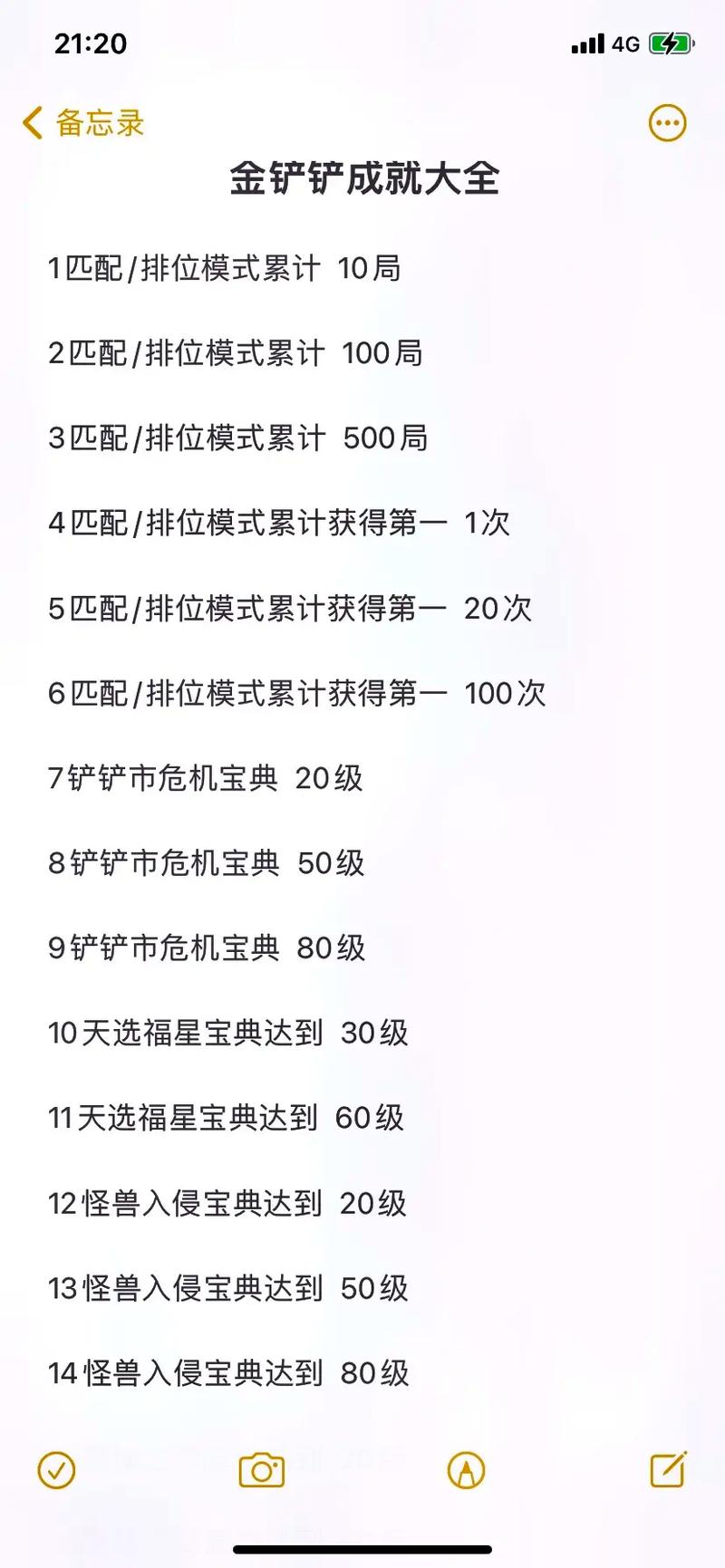The image size is (725, 1568).
Task: Open the camera attachment option
Action: point(261,1470)
